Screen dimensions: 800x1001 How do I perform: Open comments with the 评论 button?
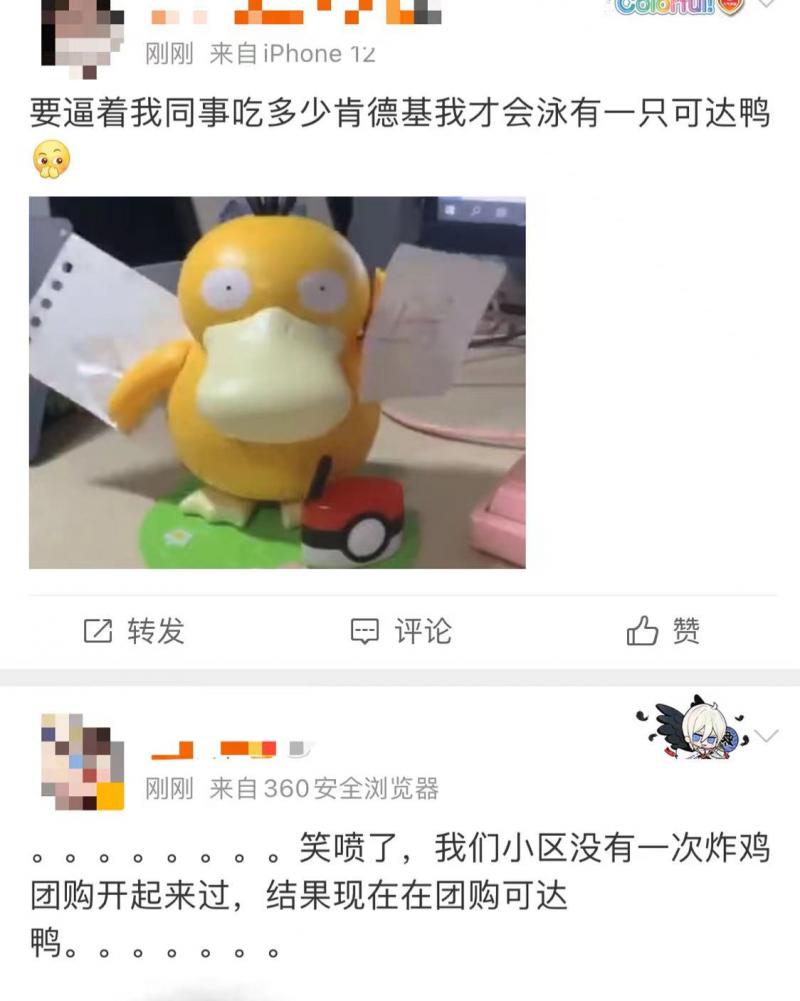tap(401, 631)
